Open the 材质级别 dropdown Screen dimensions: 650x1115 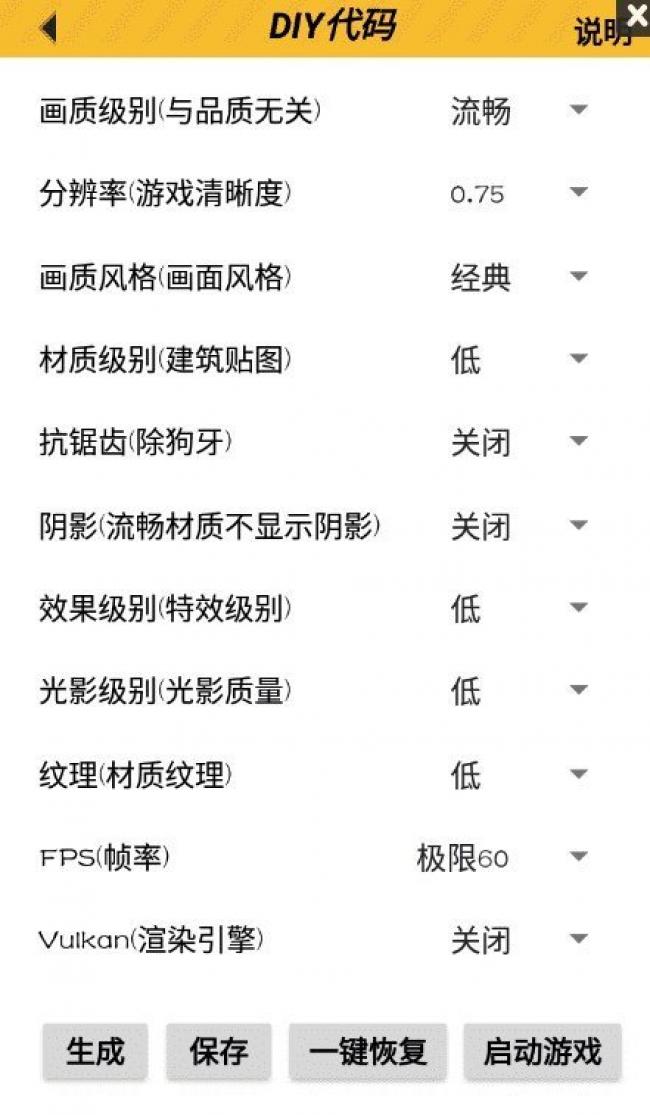[578, 359]
